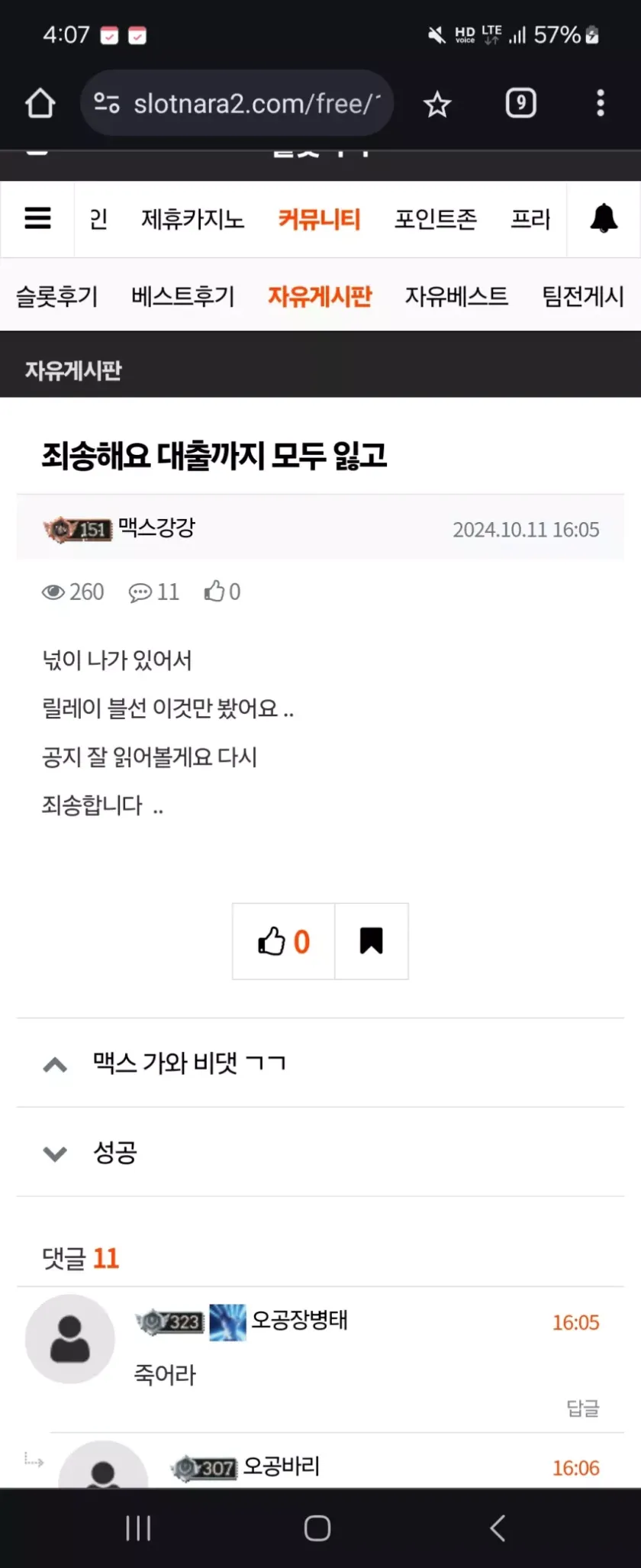This screenshot has height=1568, width=641.
Task: View author 맥스강강's profile
Action: tap(157, 528)
